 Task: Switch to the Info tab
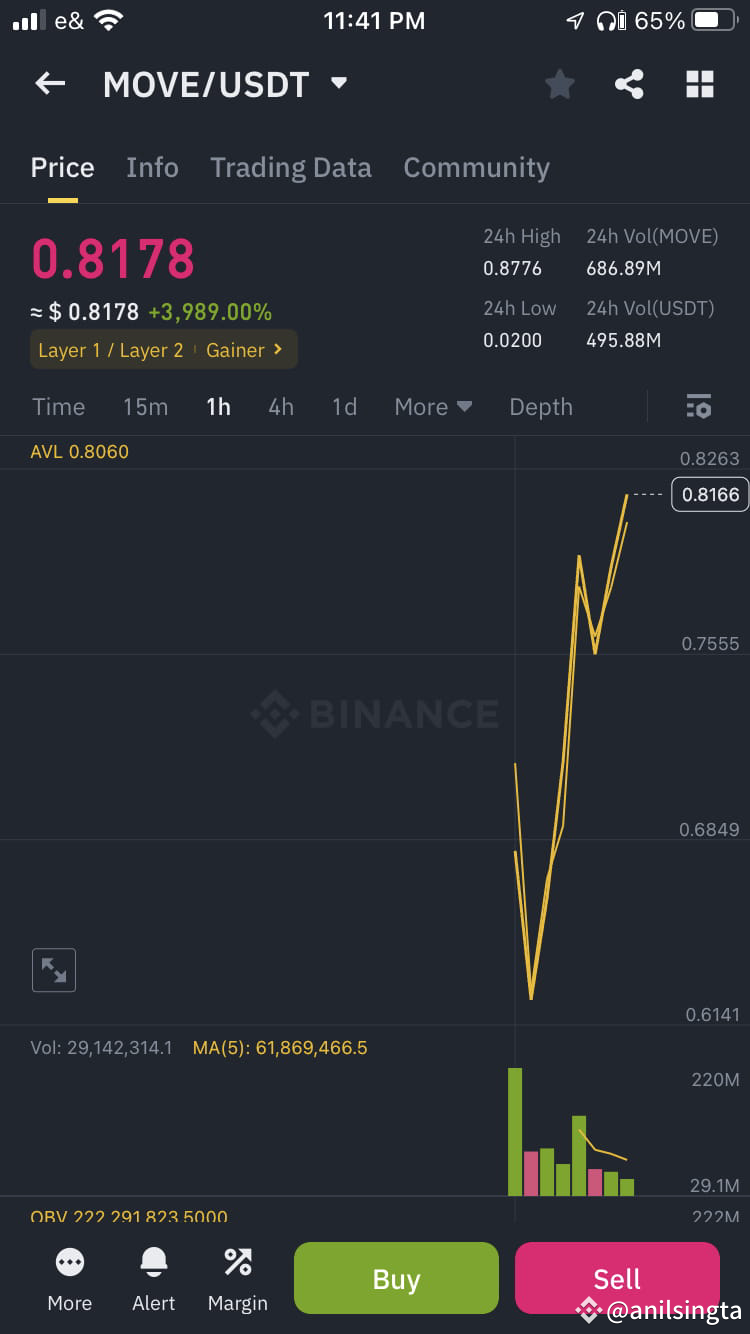tap(152, 167)
